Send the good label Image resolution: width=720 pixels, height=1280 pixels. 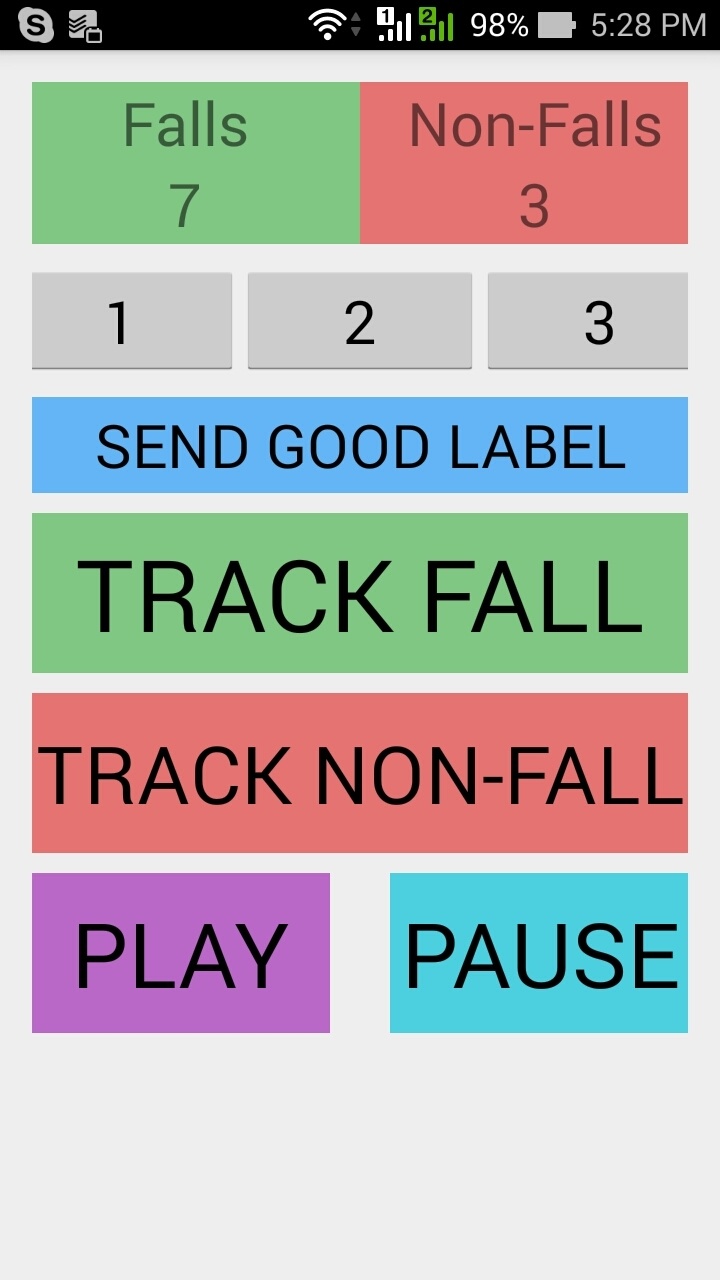click(359, 445)
